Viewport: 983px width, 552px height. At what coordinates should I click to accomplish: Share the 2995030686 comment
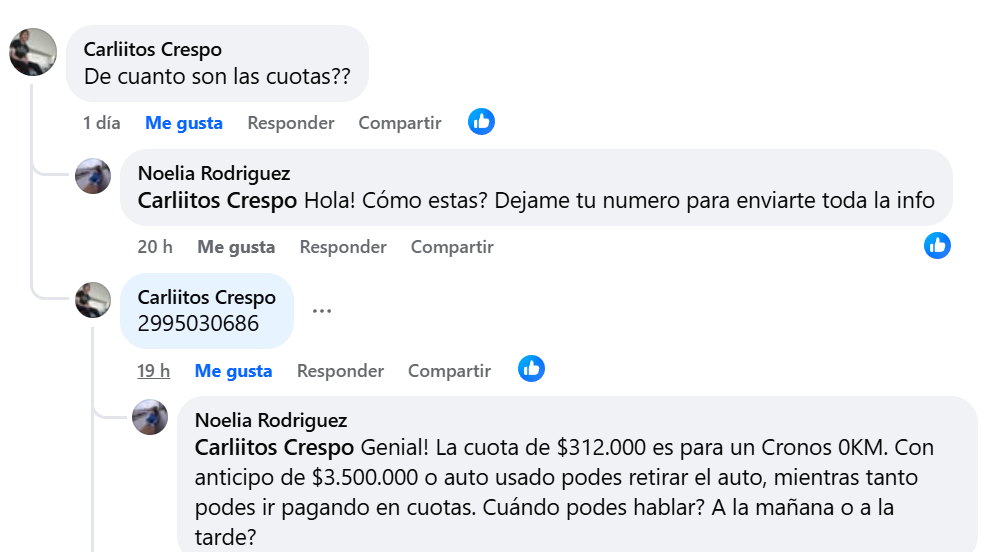click(449, 371)
